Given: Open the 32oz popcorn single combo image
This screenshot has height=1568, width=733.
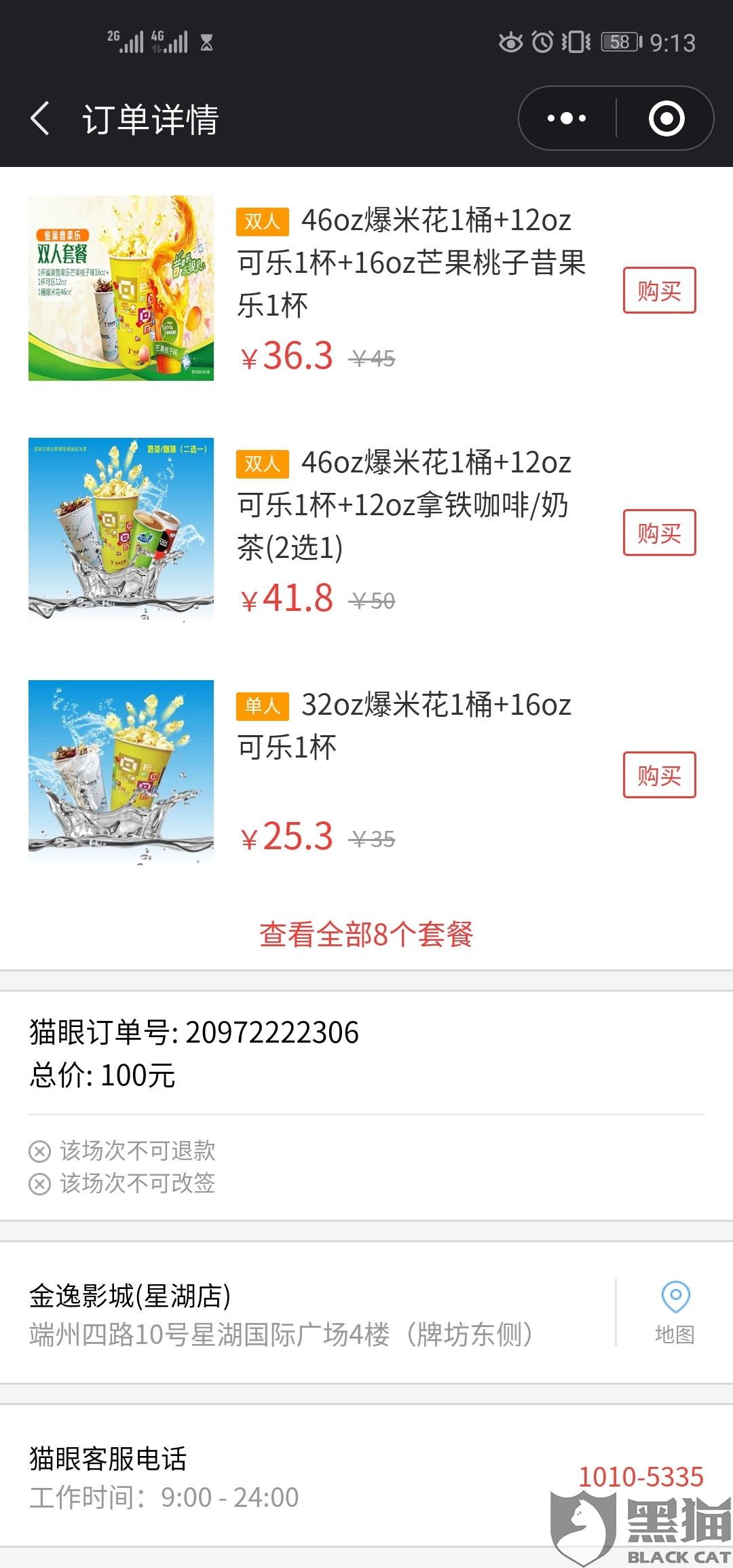Looking at the screenshot, I should pos(121,772).
